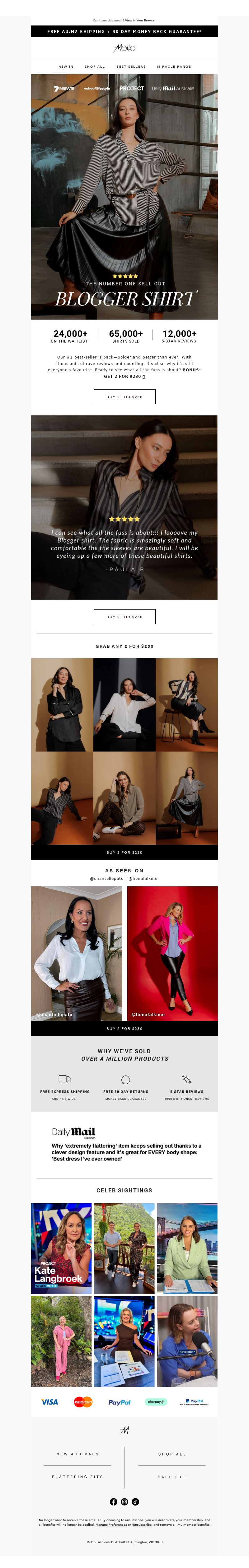Tap Buy 2 for $230 under bonus text
This screenshot has width=249, height=1568.
pos(125,397)
